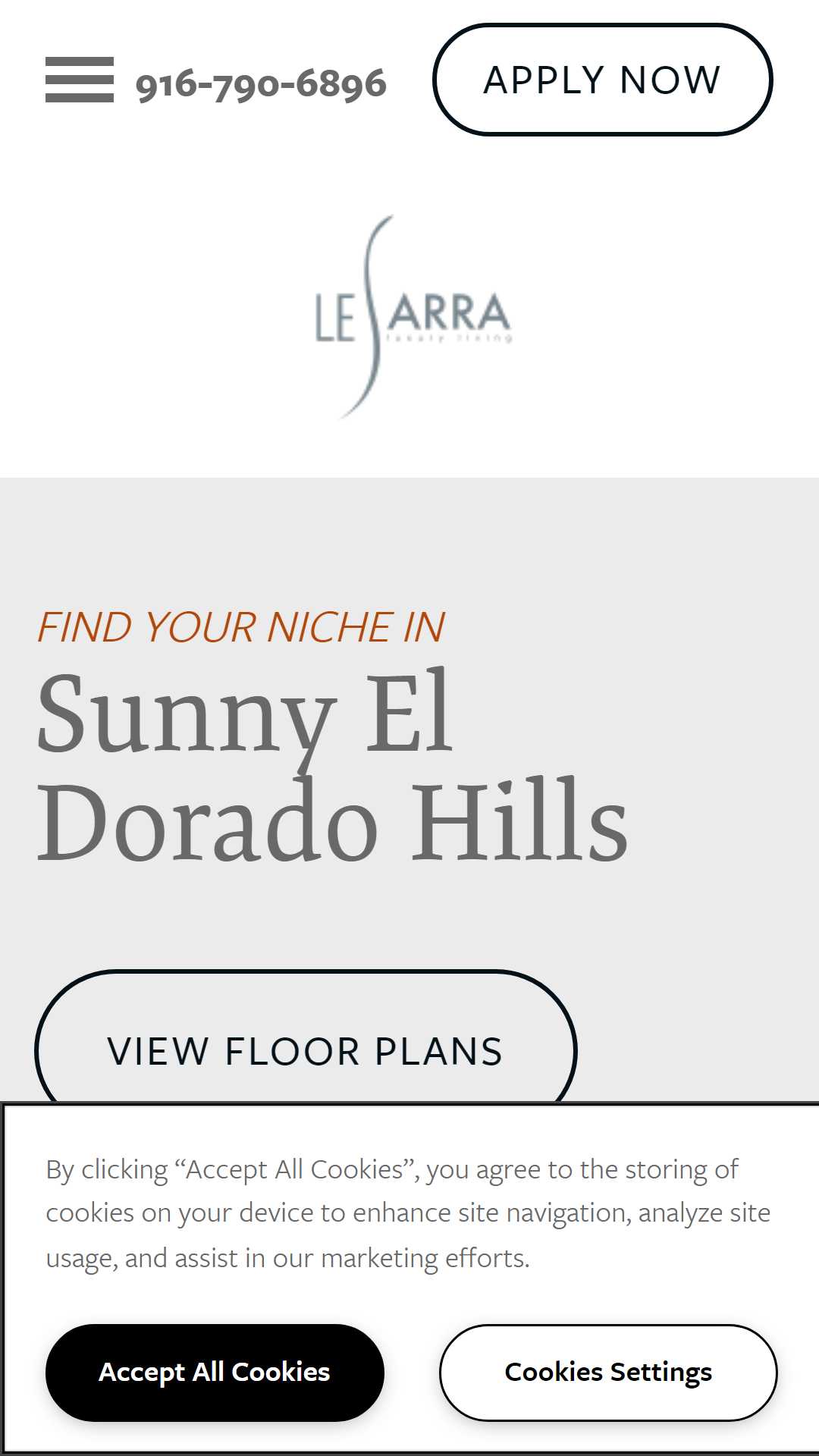Open the hamburger navigation menu

pyautogui.click(x=80, y=80)
